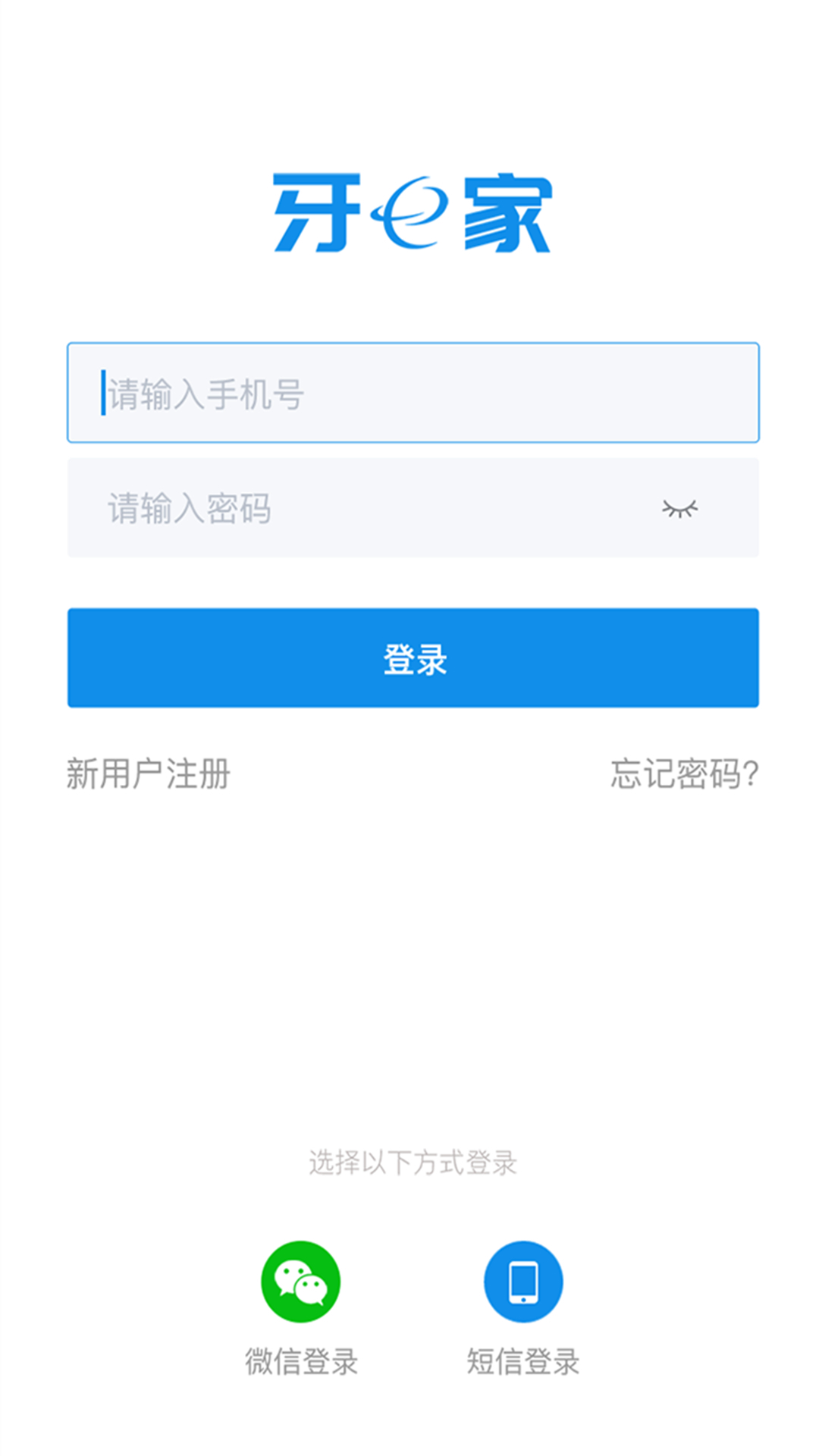Screen dimensions: 819x1456
Task: Toggle password visibility eye icon
Action: coord(679,509)
